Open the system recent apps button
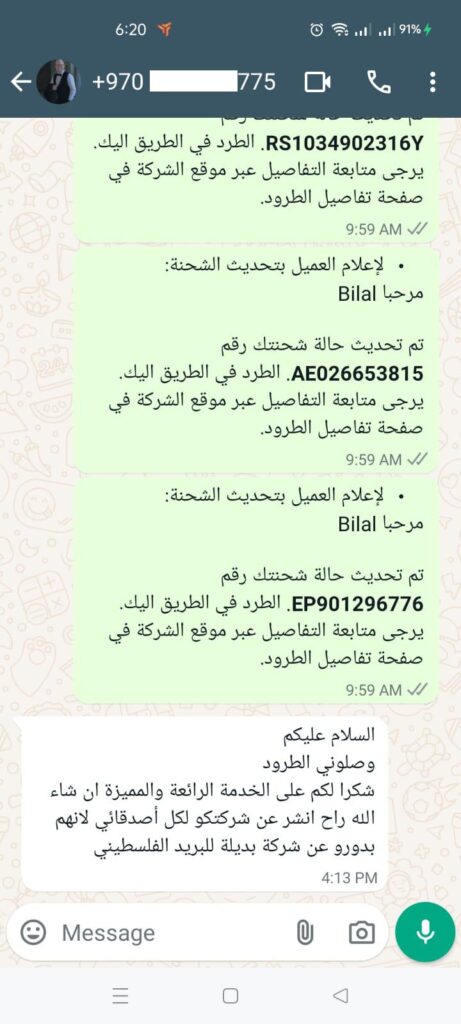Screen dimensions: 461x1024 120,995
